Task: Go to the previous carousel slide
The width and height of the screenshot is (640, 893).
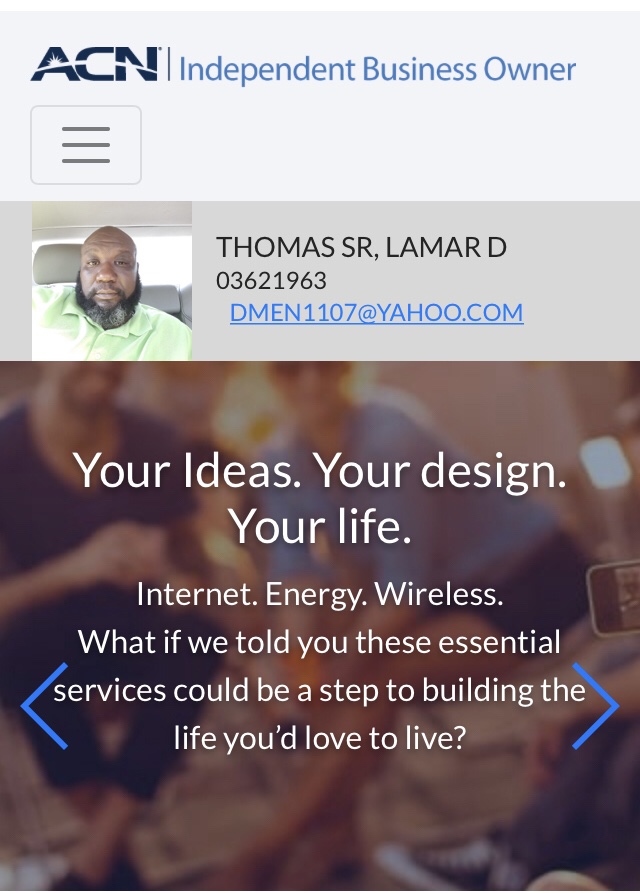Action: [x=45, y=706]
